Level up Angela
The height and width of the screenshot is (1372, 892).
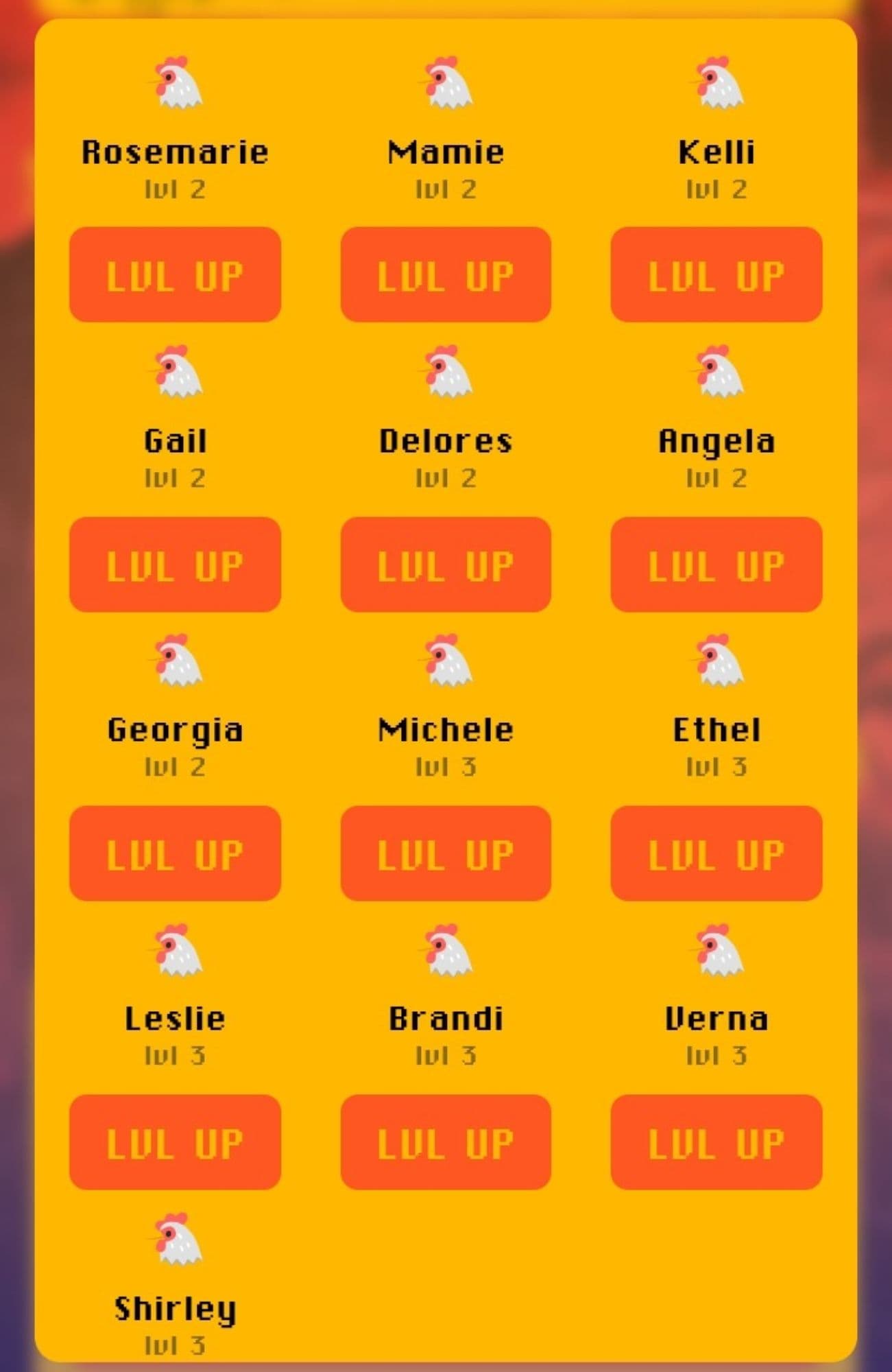pyautogui.click(x=716, y=564)
